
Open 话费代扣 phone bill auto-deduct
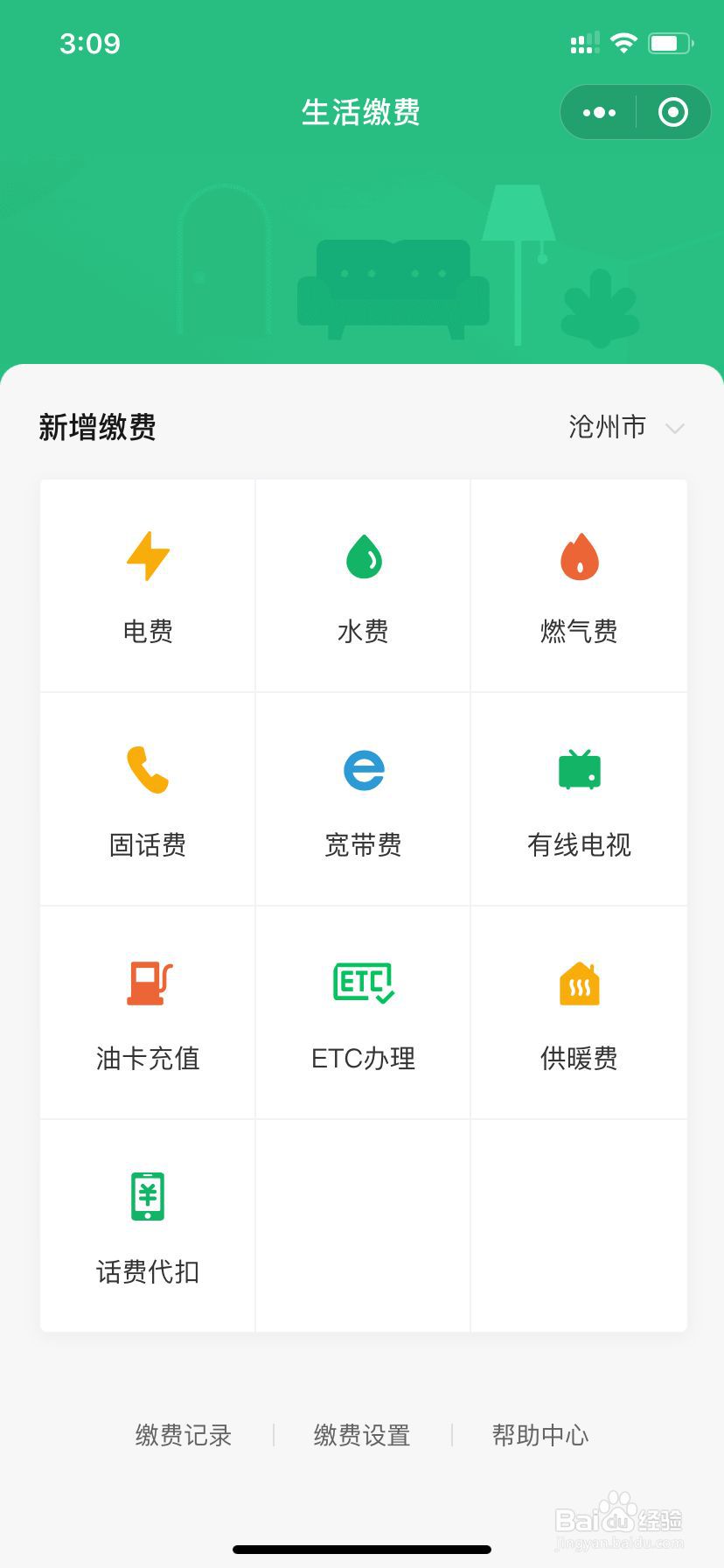148,1227
